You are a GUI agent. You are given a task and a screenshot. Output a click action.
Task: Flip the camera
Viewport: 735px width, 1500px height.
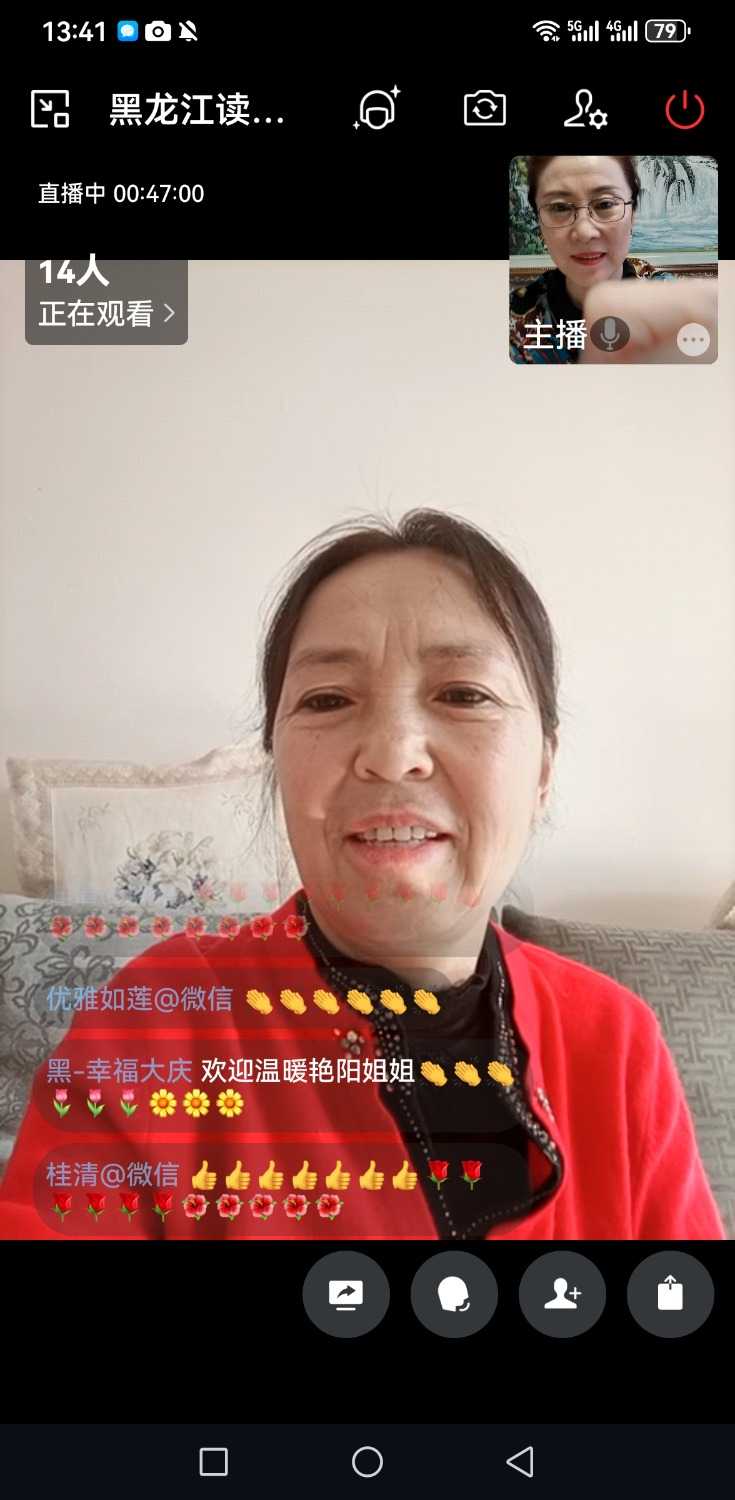tap(485, 109)
